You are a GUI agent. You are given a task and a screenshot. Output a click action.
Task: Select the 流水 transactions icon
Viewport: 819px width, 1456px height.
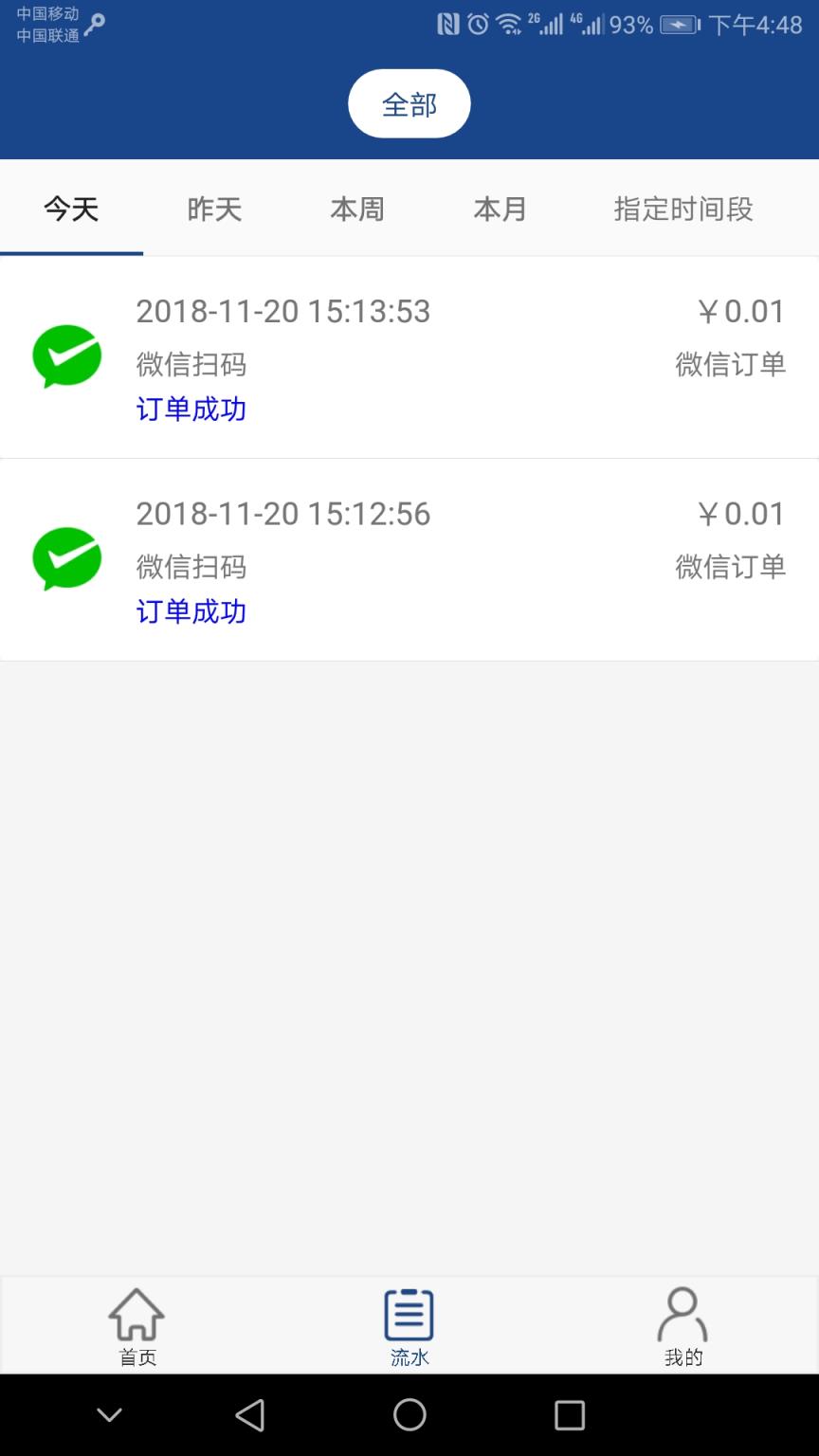(409, 1314)
